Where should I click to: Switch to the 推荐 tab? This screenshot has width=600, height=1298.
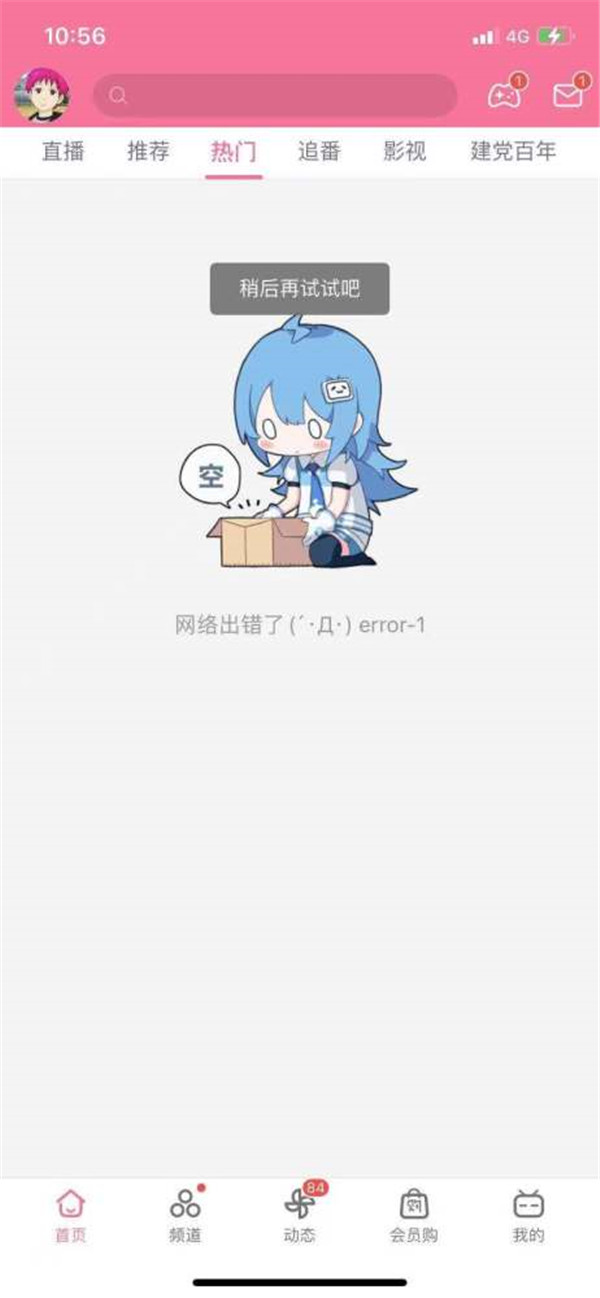(x=148, y=152)
